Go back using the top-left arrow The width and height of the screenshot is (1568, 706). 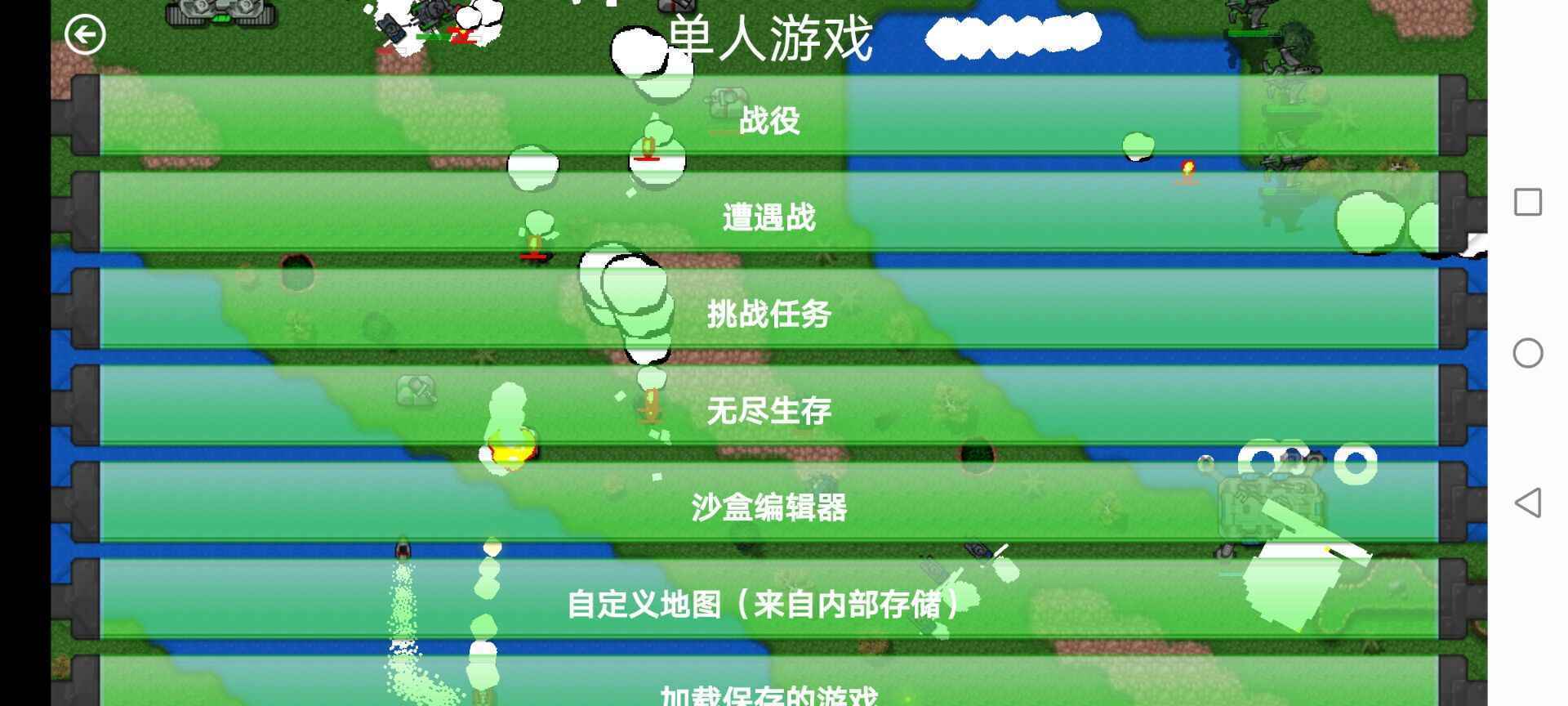pos(85,35)
